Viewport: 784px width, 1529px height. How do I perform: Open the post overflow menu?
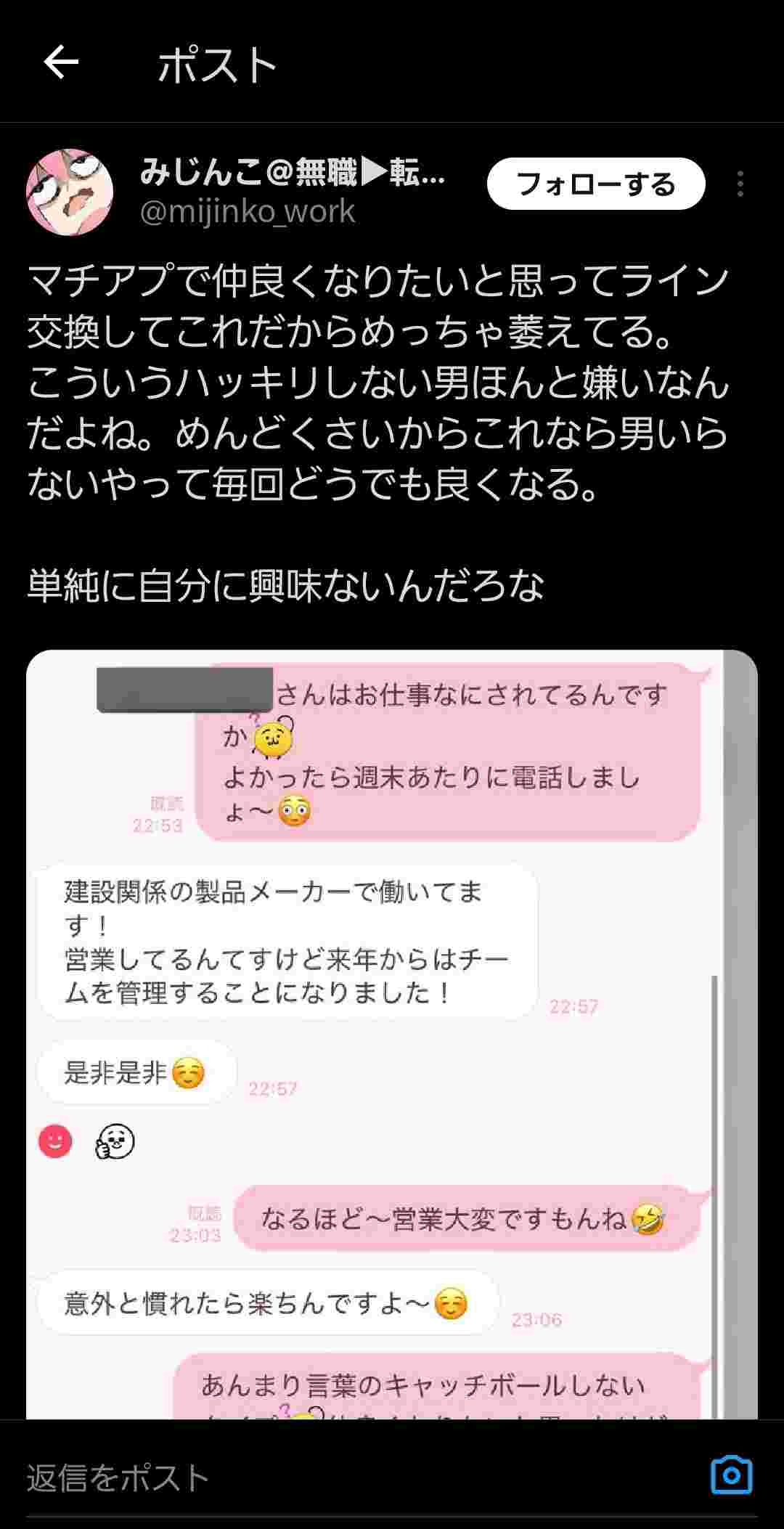pos(740,184)
